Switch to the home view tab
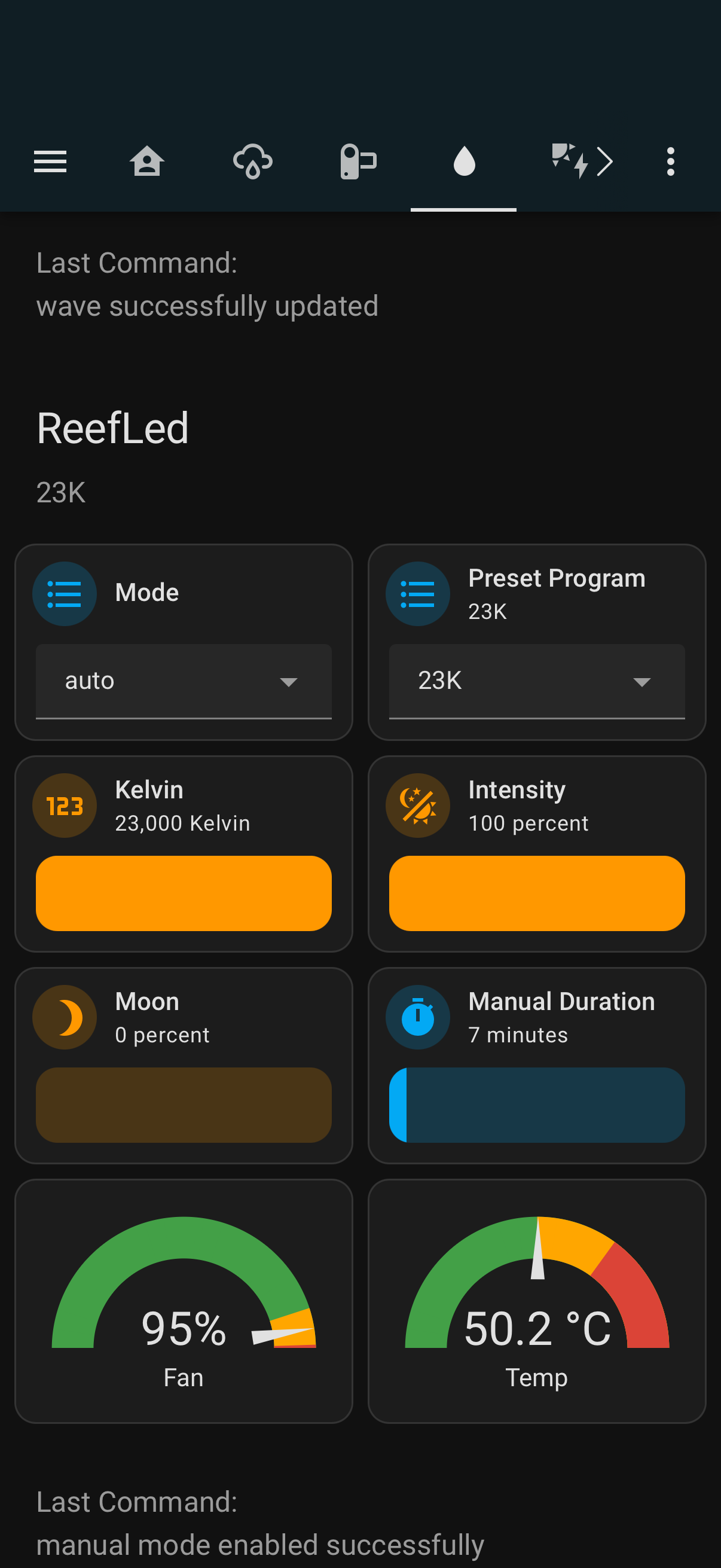 coord(146,162)
